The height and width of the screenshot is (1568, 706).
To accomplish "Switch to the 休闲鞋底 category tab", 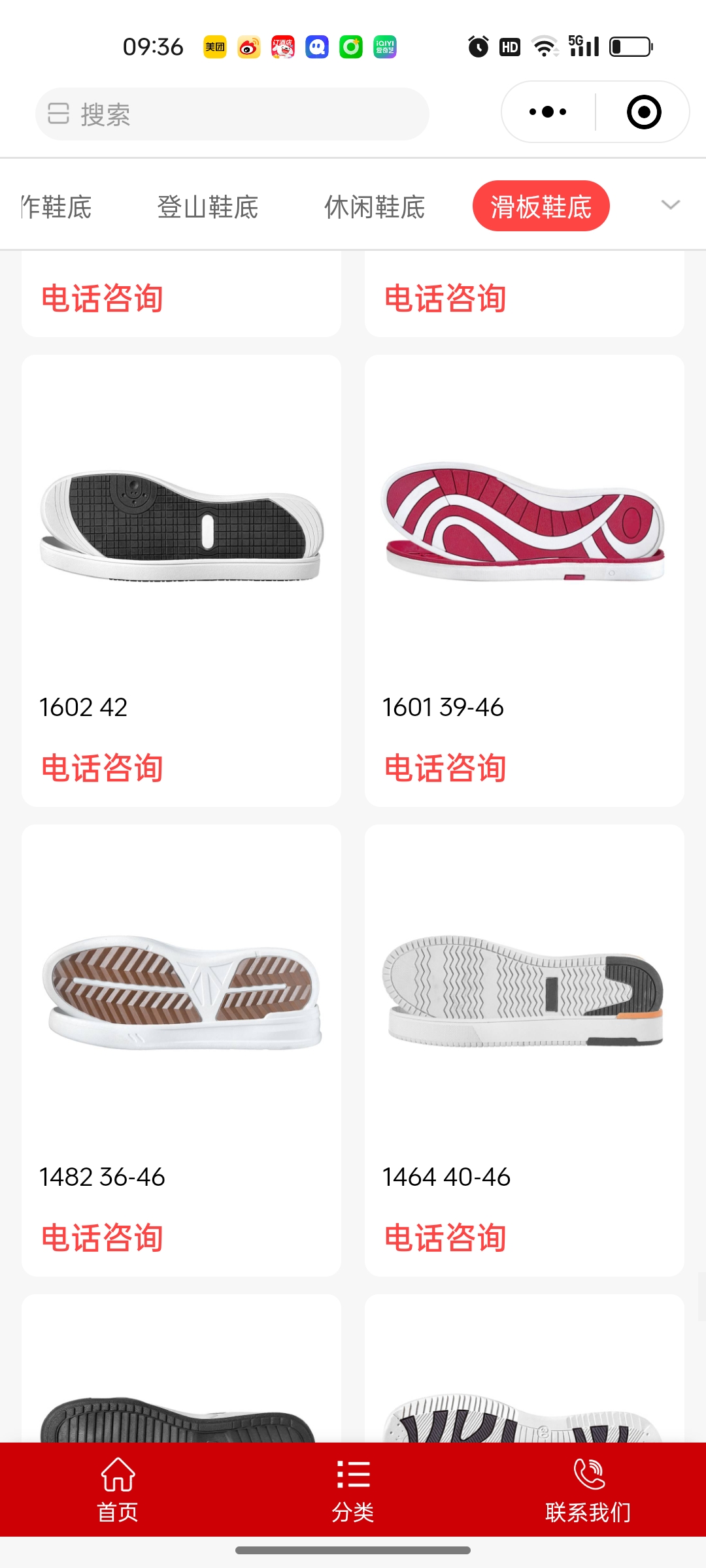I will 375,207.
